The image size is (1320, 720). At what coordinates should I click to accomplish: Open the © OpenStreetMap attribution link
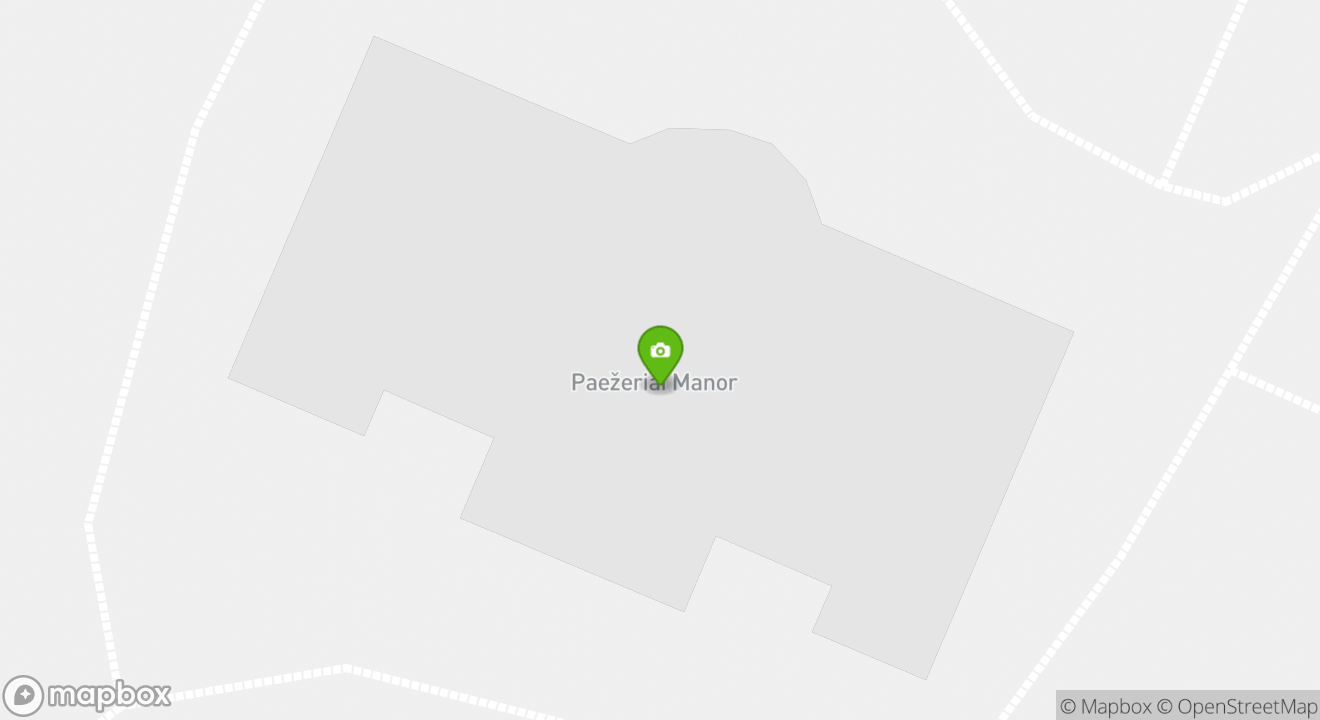click(x=1237, y=706)
